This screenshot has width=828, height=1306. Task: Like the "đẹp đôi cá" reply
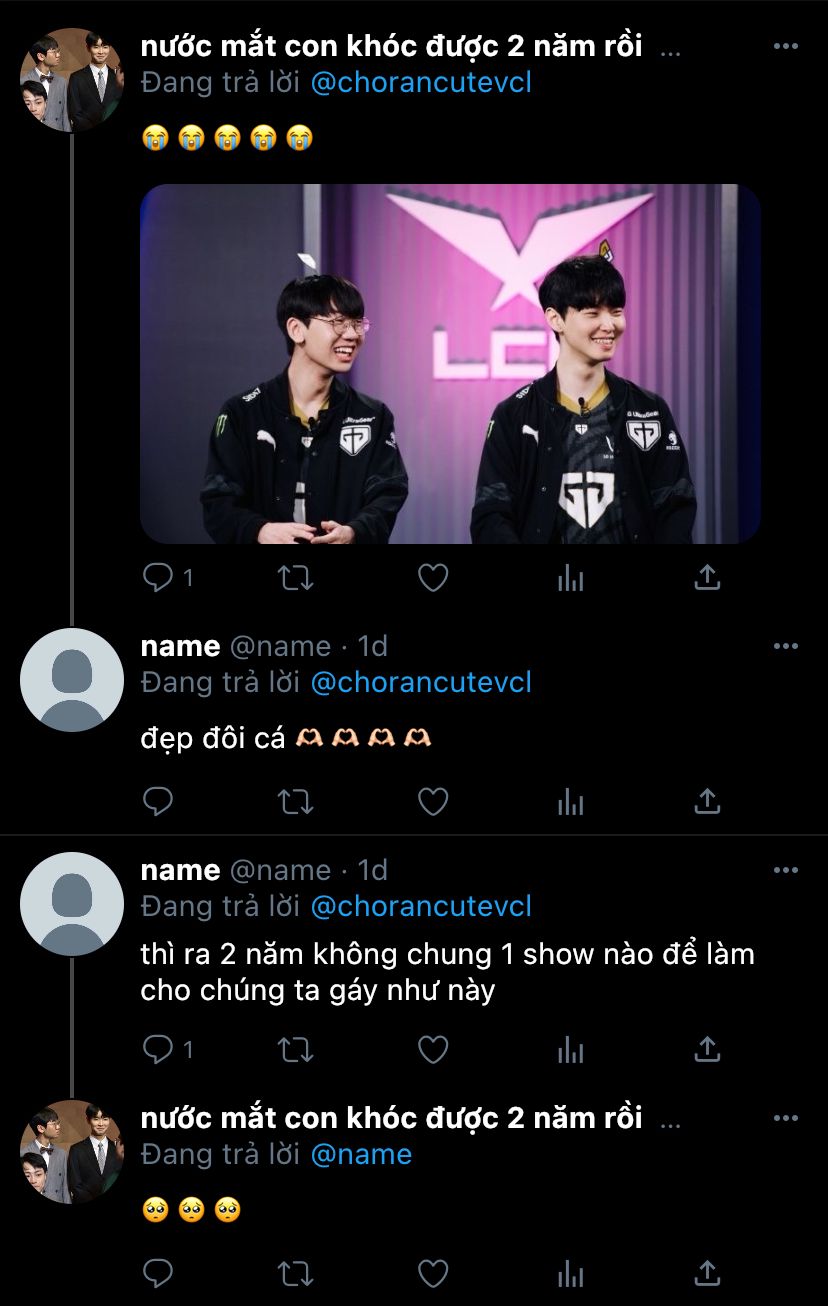432,801
